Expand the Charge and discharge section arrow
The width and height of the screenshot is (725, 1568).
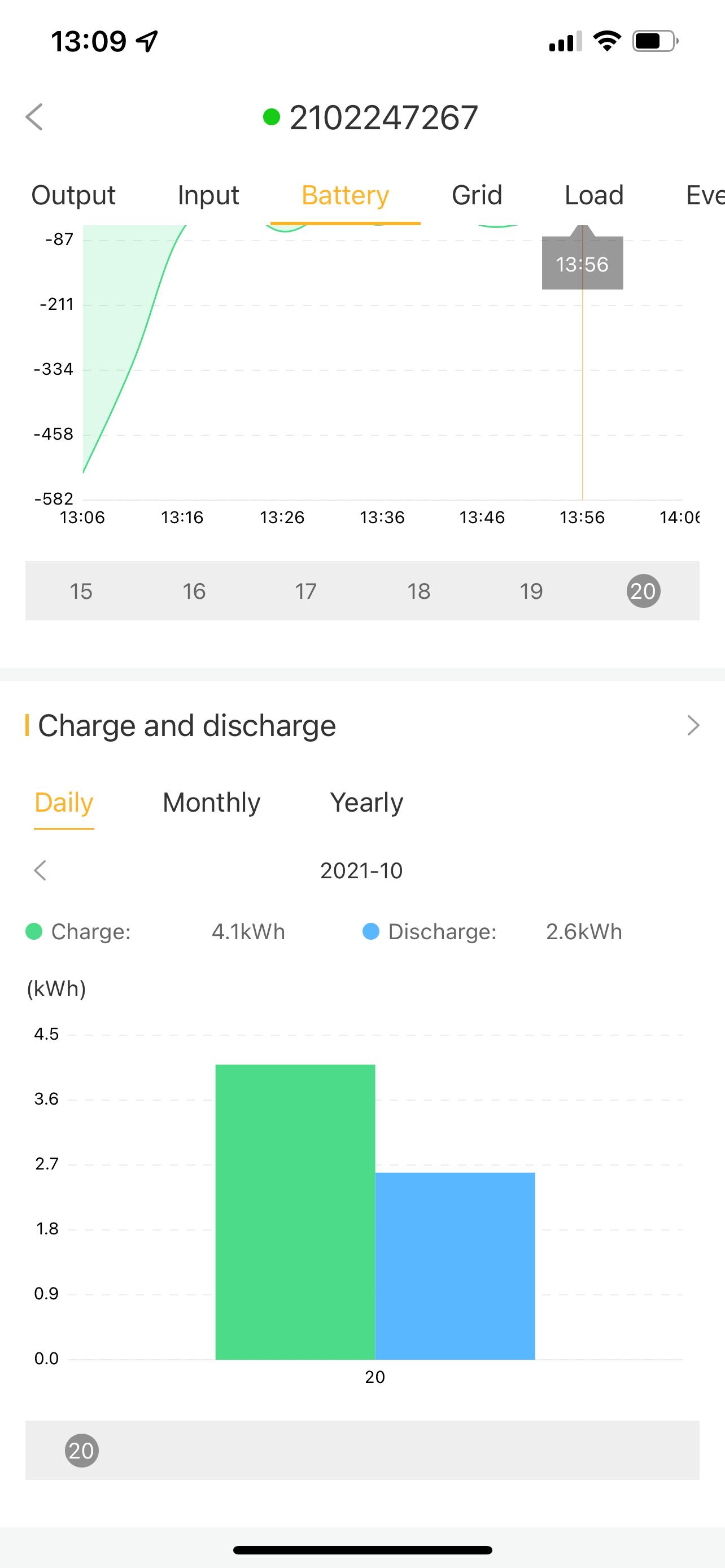pyautogui.click(x=693, y=725)
